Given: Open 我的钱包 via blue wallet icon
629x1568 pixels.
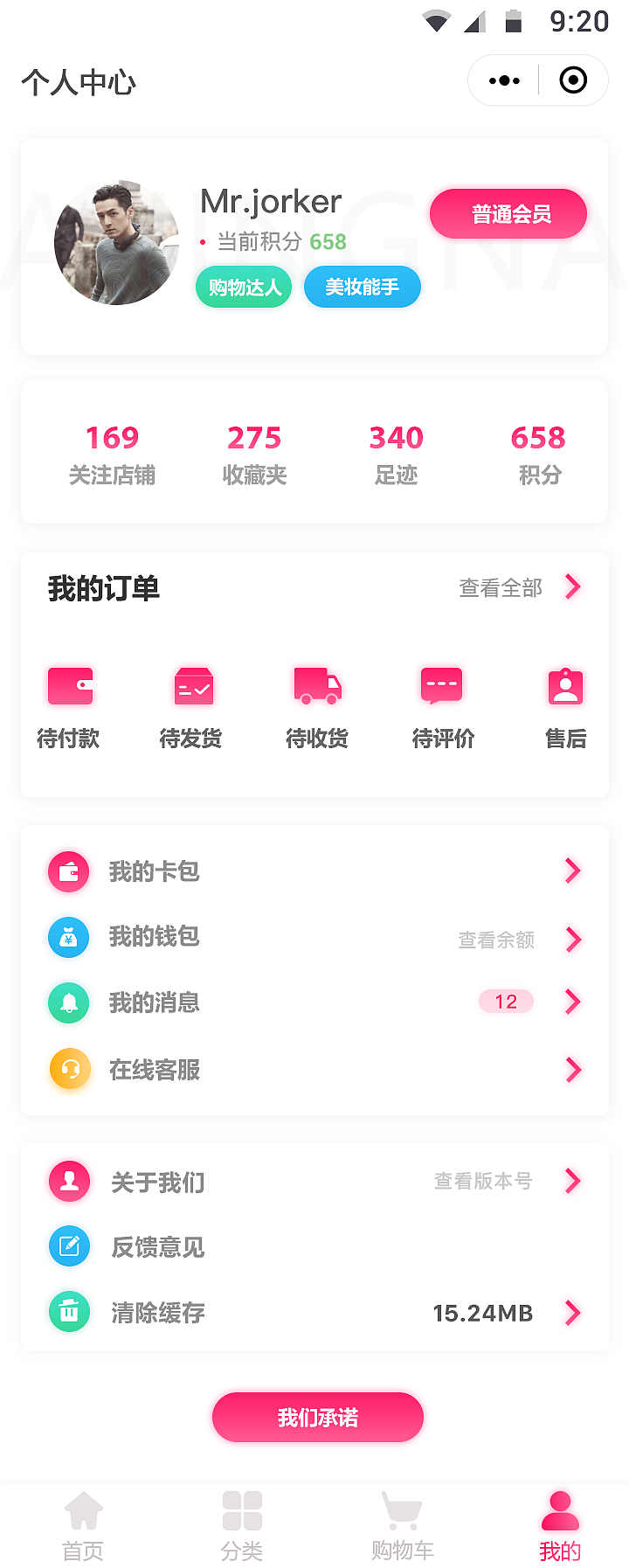Looking at the screenshot, I should 68,937.
